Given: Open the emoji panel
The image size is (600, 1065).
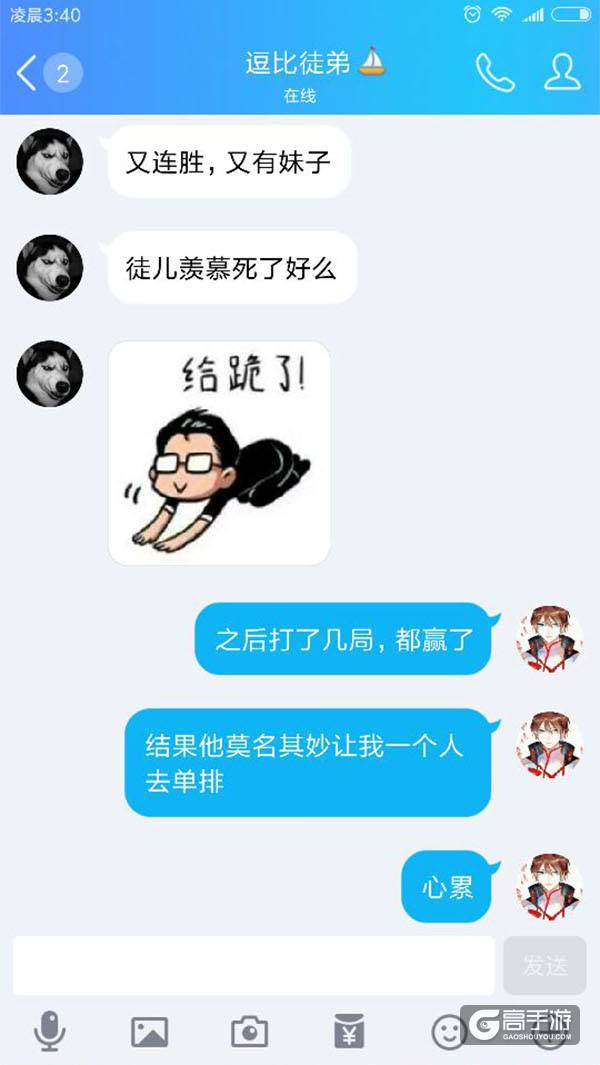Looking at the screenshot, I should click(449, 1031).
